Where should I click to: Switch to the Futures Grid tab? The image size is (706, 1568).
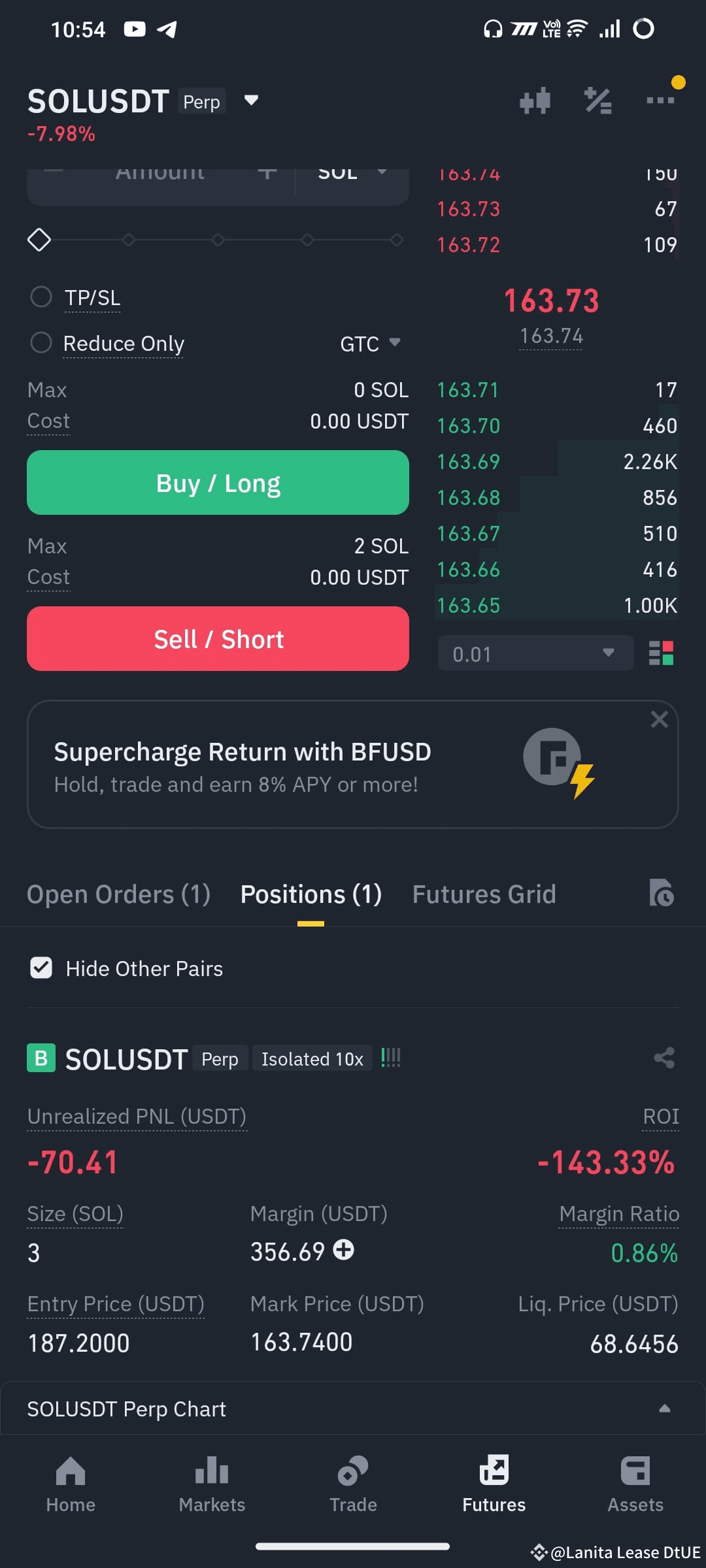tap(484, 893)
